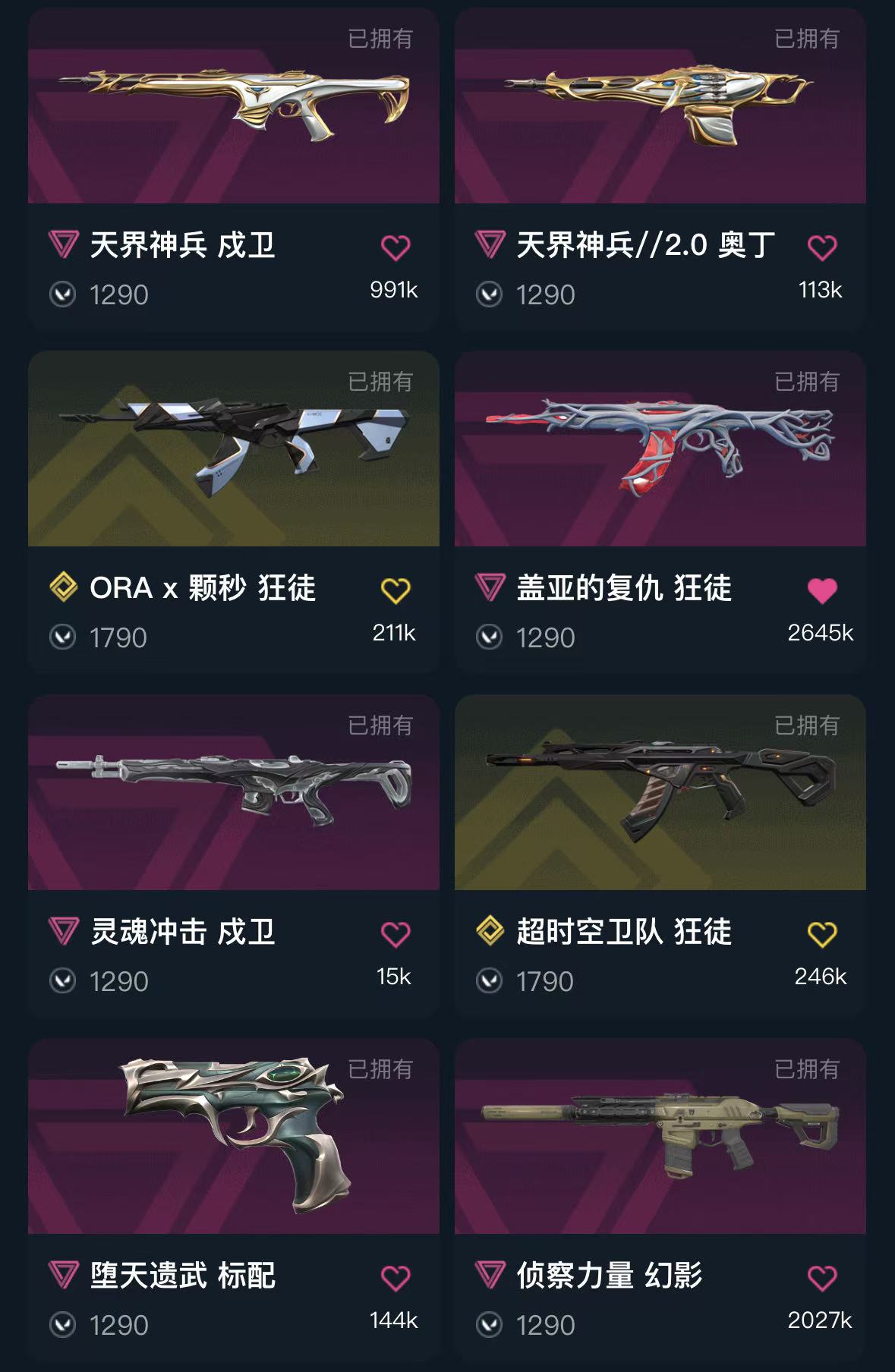Image resolution: width=895 pixels, height=1372 pixels.
Task: Select the 堕天遗武 标配 pistol skin
Action: [233, 1137]
